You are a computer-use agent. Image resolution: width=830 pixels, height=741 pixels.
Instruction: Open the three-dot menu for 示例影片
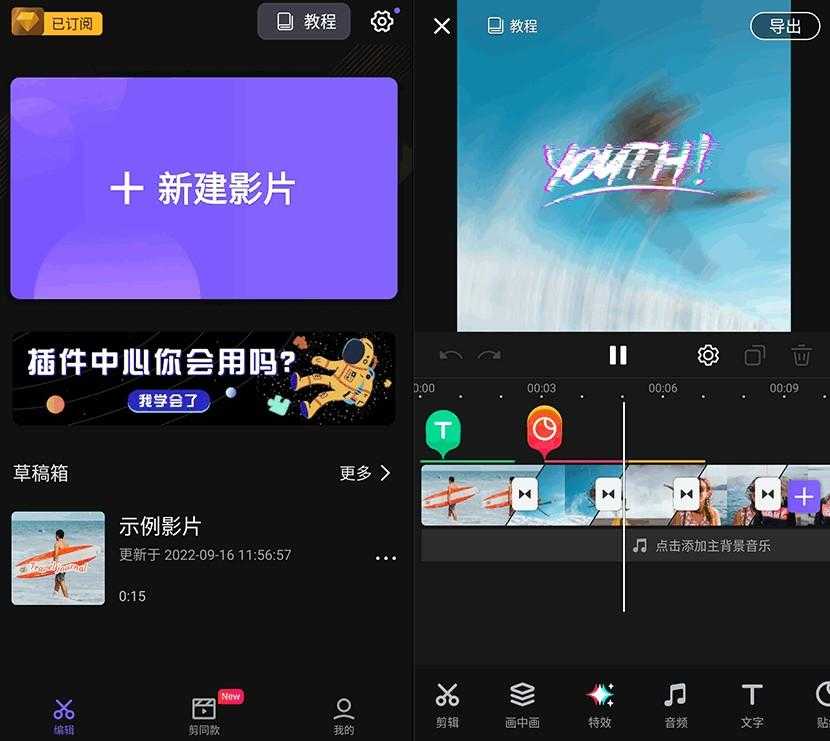point(385,559)
